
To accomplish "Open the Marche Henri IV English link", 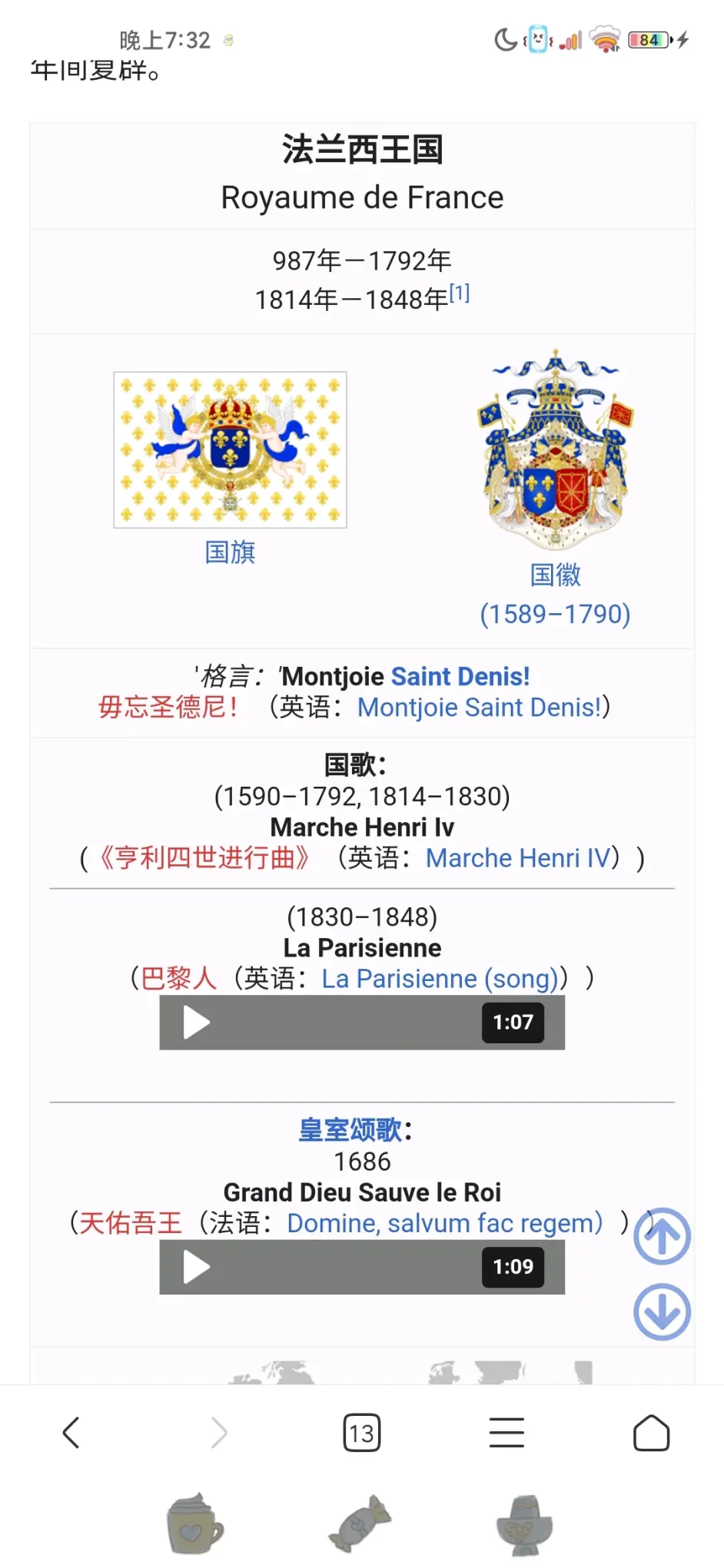I will tap(517, 857).
